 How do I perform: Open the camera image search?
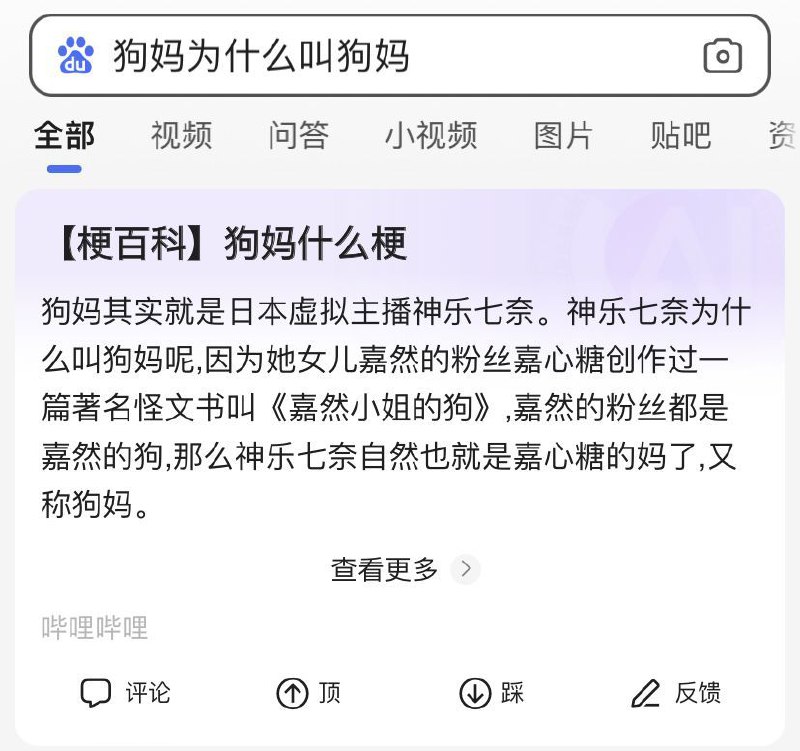point(722,56)
